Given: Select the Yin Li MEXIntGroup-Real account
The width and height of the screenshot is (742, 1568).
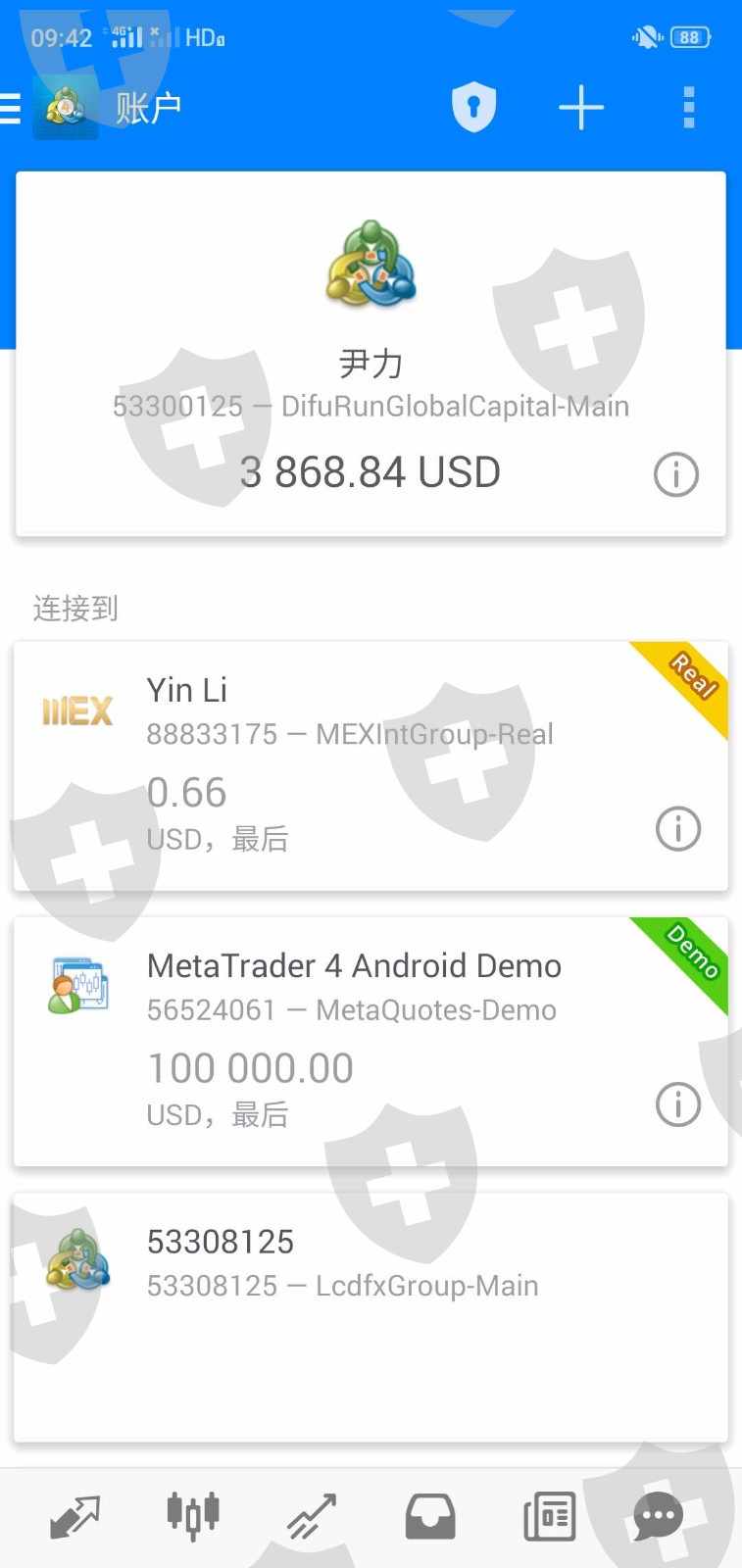Looking at the screenshot, I should 371,766.
